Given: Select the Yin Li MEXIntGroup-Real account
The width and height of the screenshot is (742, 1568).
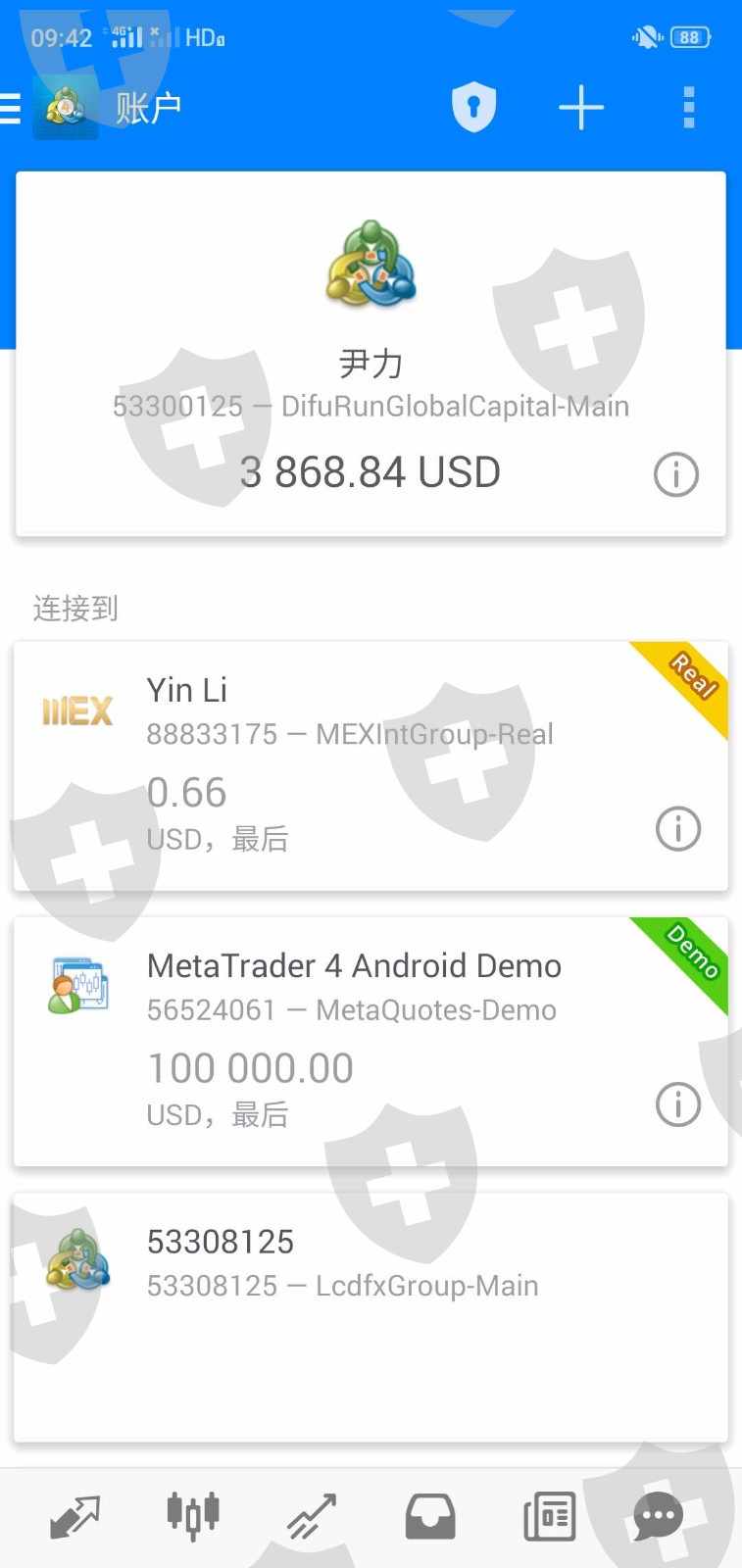Looking at the screenshot, I should 371,766.
